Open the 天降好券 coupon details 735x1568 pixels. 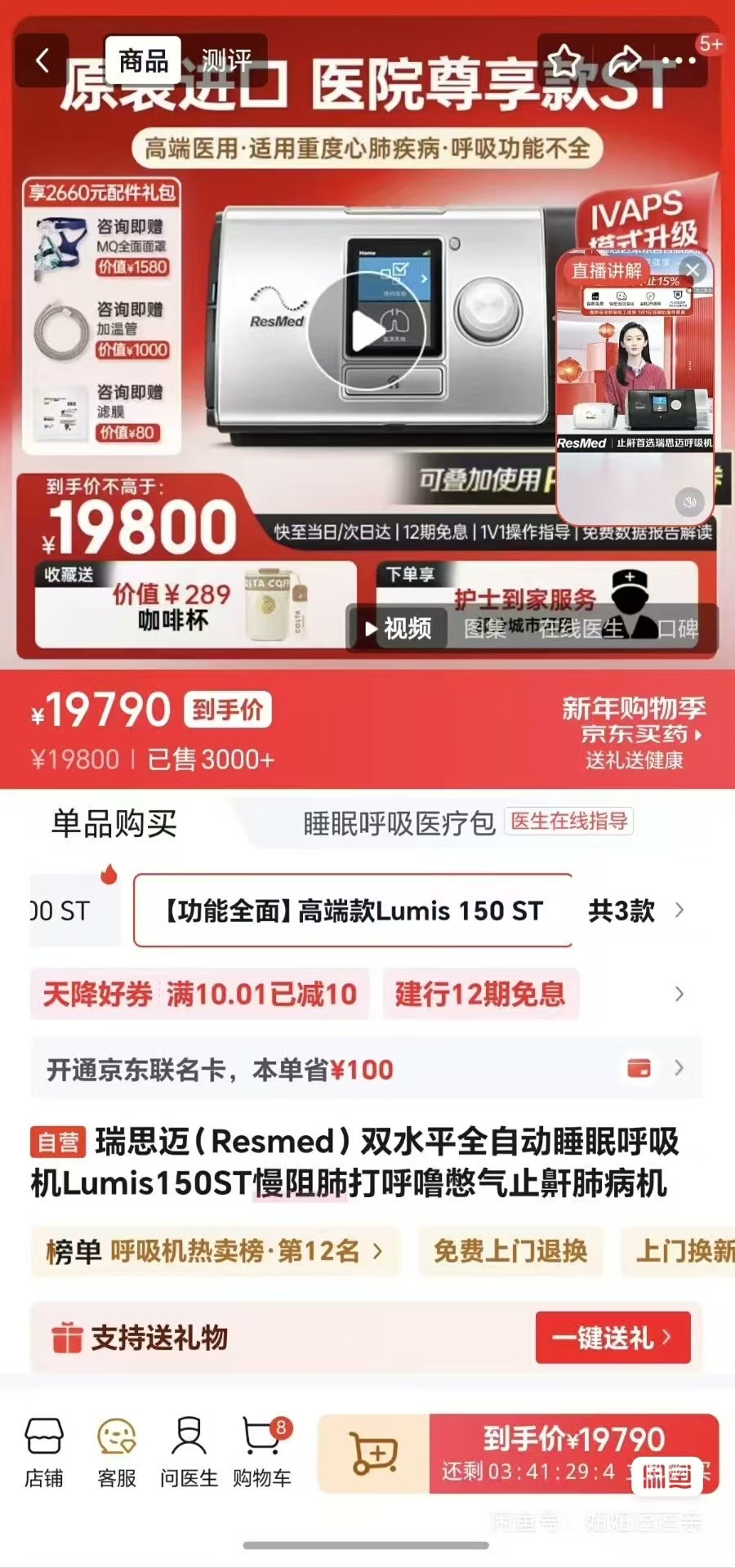pos(200,994)
